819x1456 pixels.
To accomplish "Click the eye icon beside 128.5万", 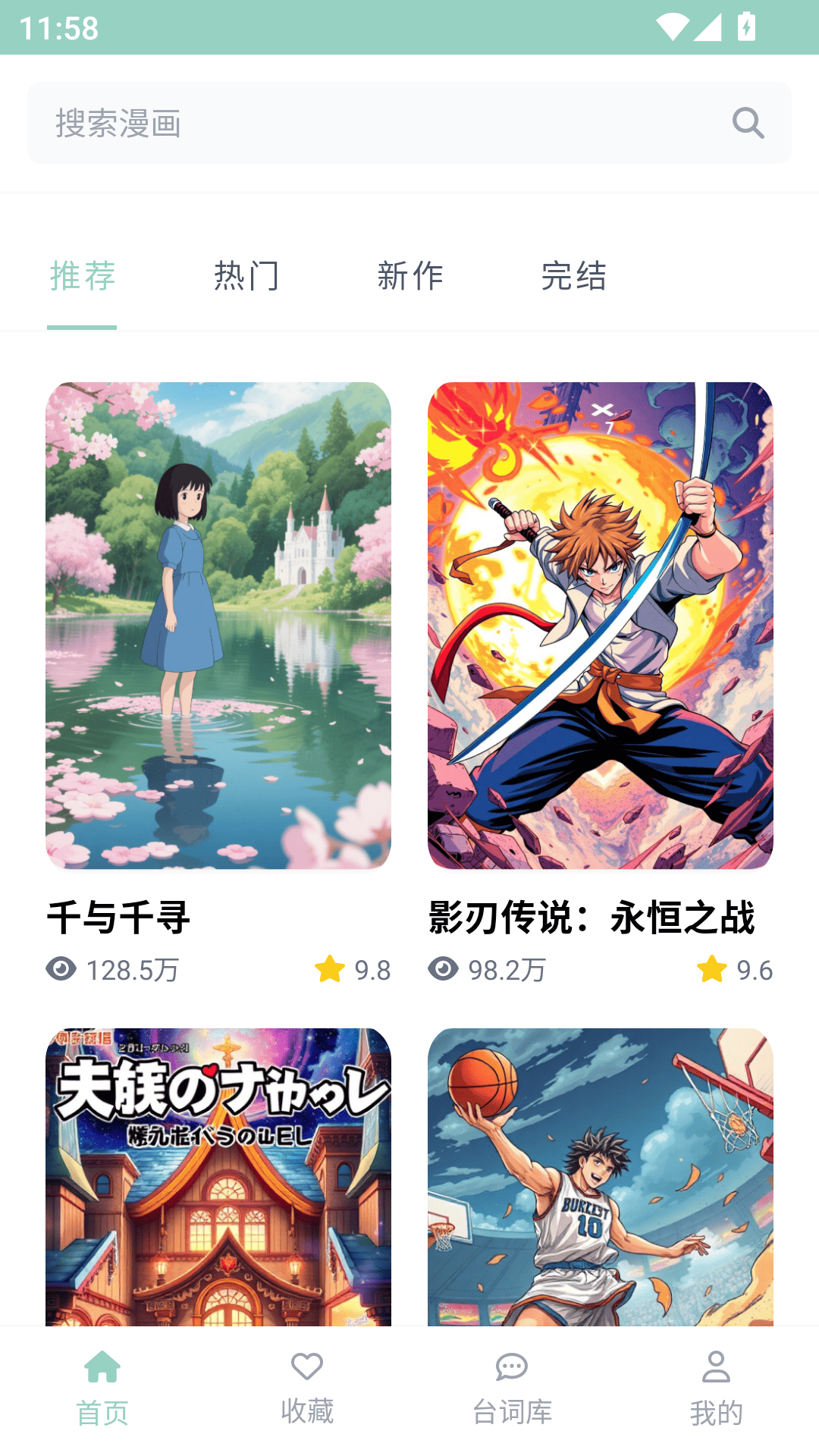I will [x=61, y=968].
